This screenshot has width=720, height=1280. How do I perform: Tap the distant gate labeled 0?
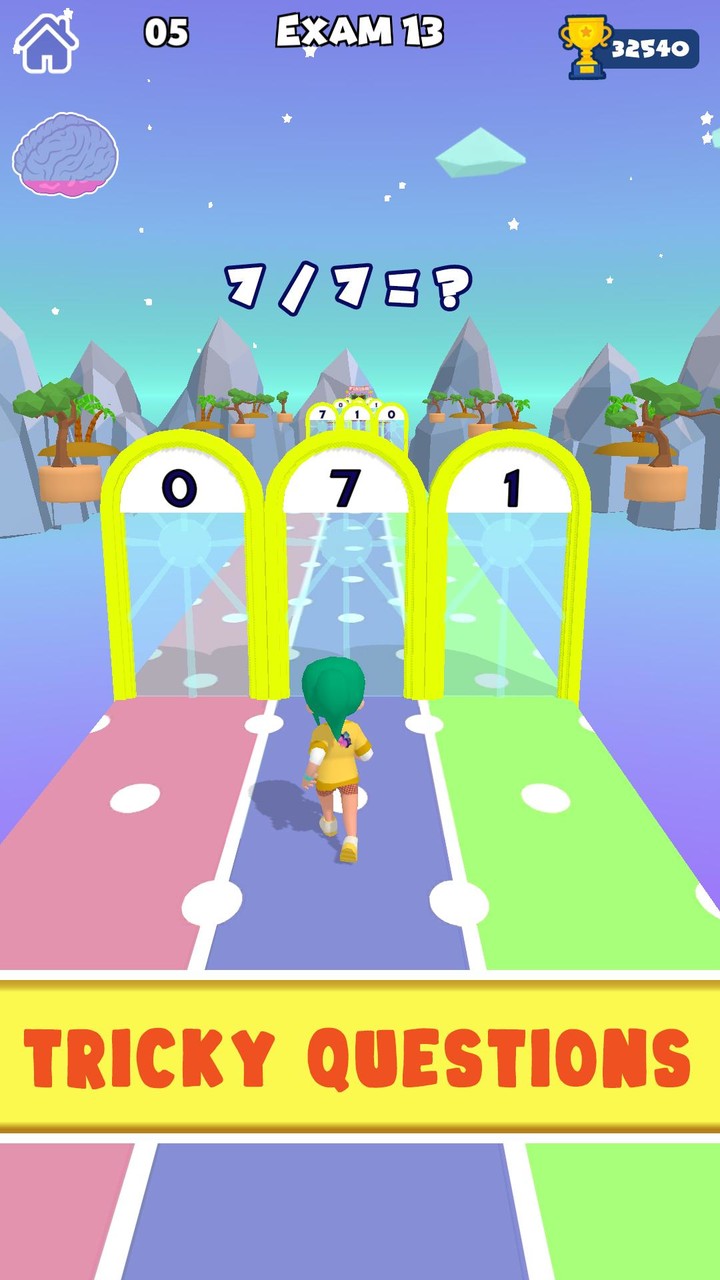point(393,414)
